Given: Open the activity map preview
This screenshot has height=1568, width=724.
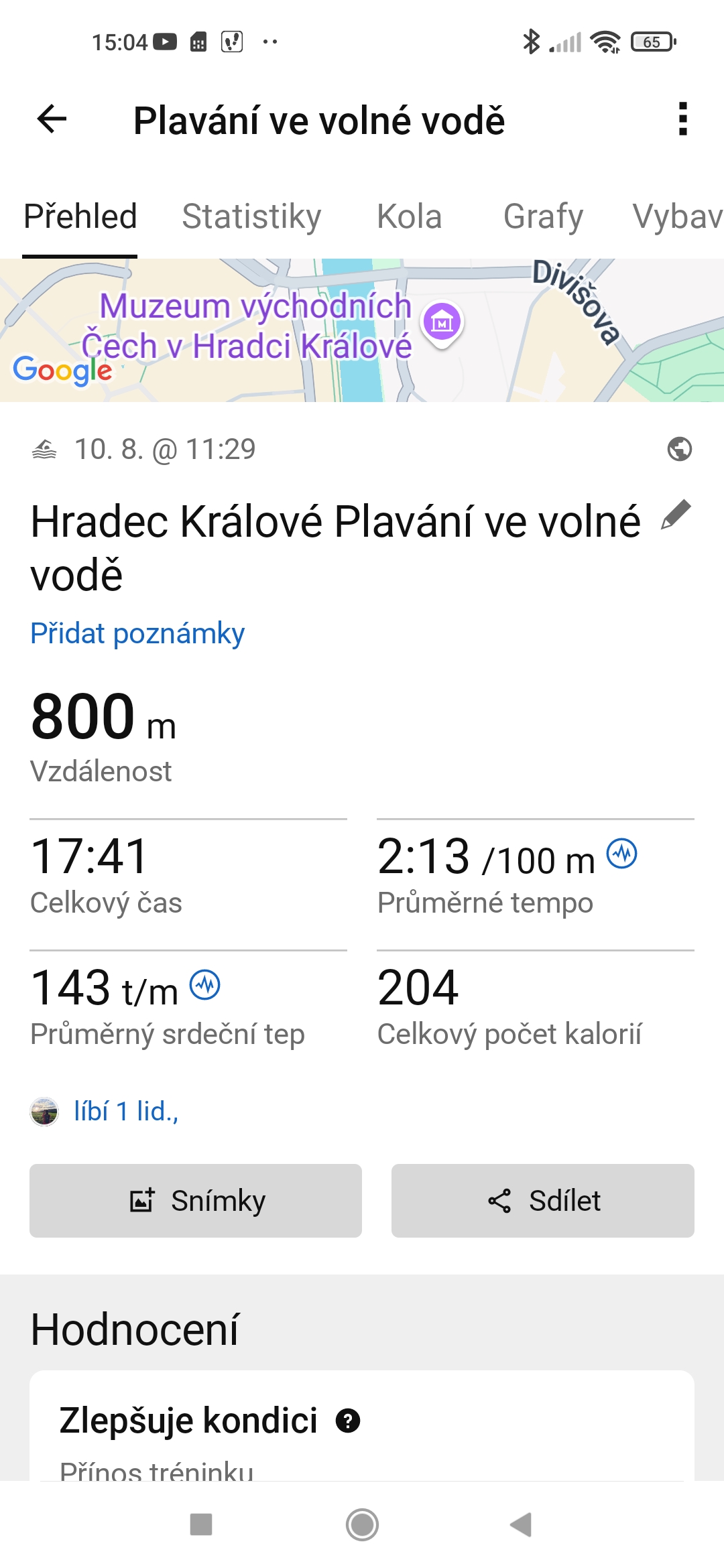Looking at the screenshot, I should [x=362, y=330].
